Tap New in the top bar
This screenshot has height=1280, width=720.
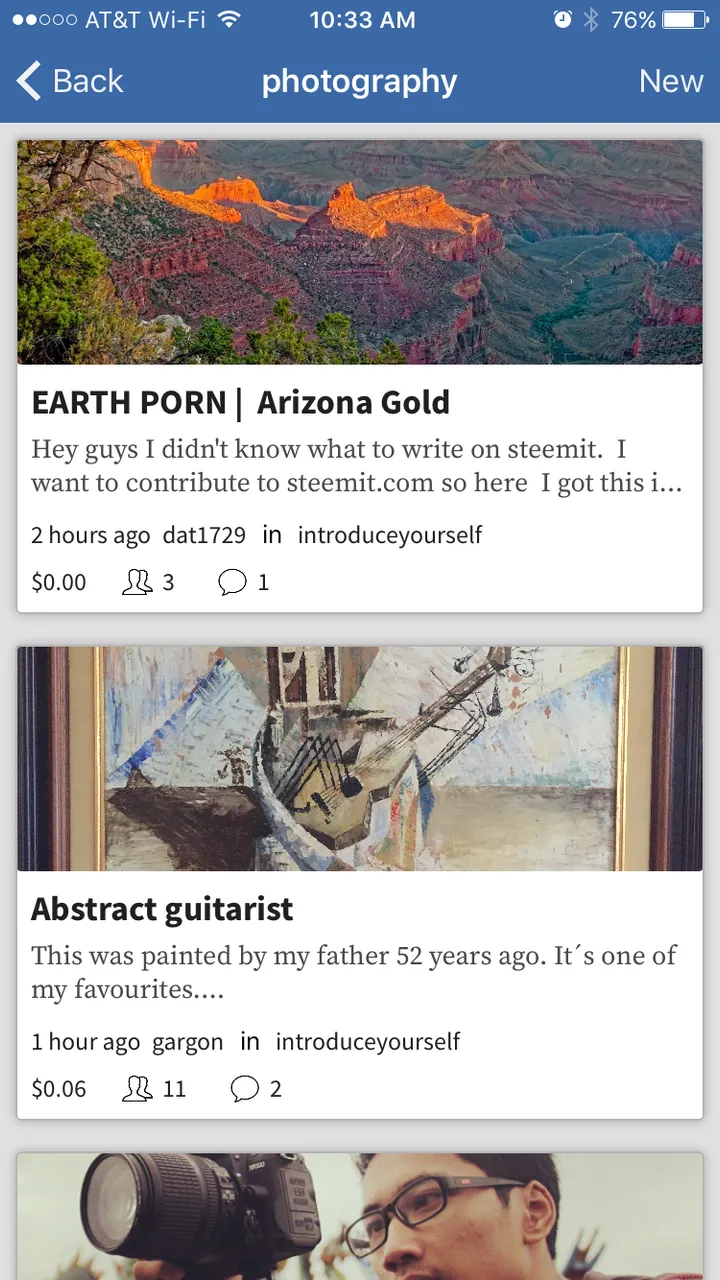tap(671, 81)
